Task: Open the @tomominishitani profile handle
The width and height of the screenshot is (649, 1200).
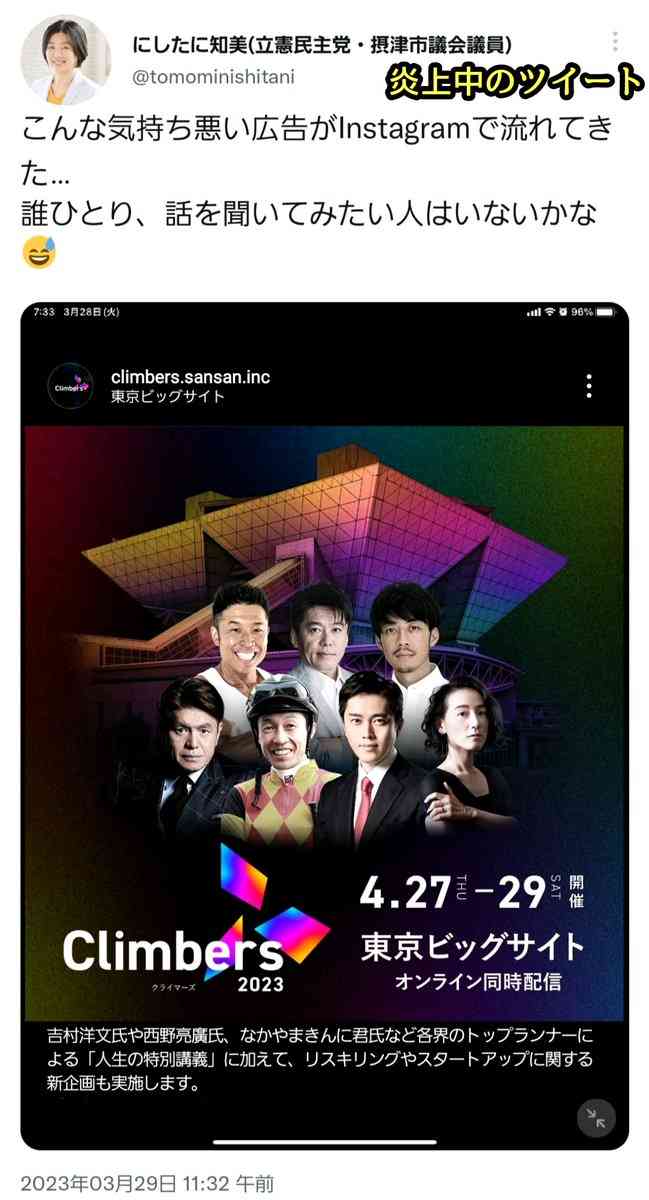Action: 213,75
